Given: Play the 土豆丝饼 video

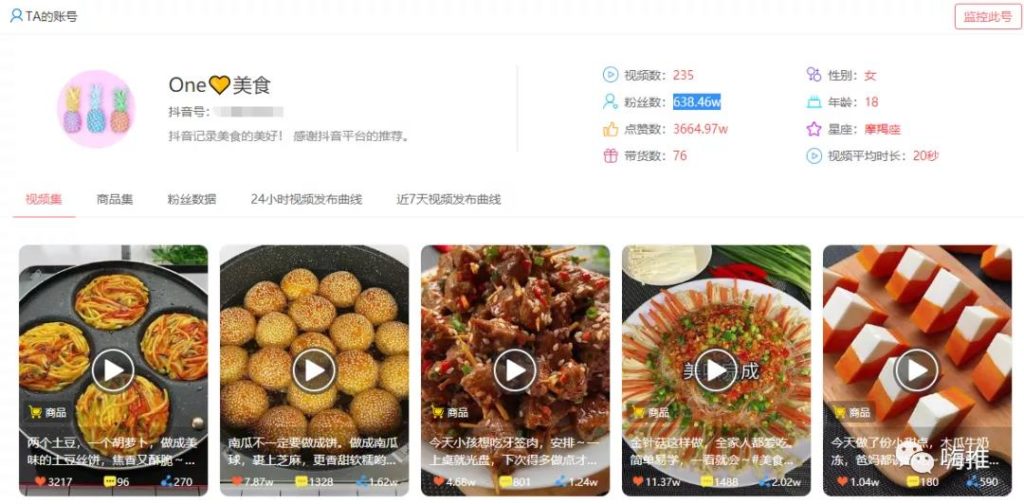Looking at the screenshot, I should [113, 371].
